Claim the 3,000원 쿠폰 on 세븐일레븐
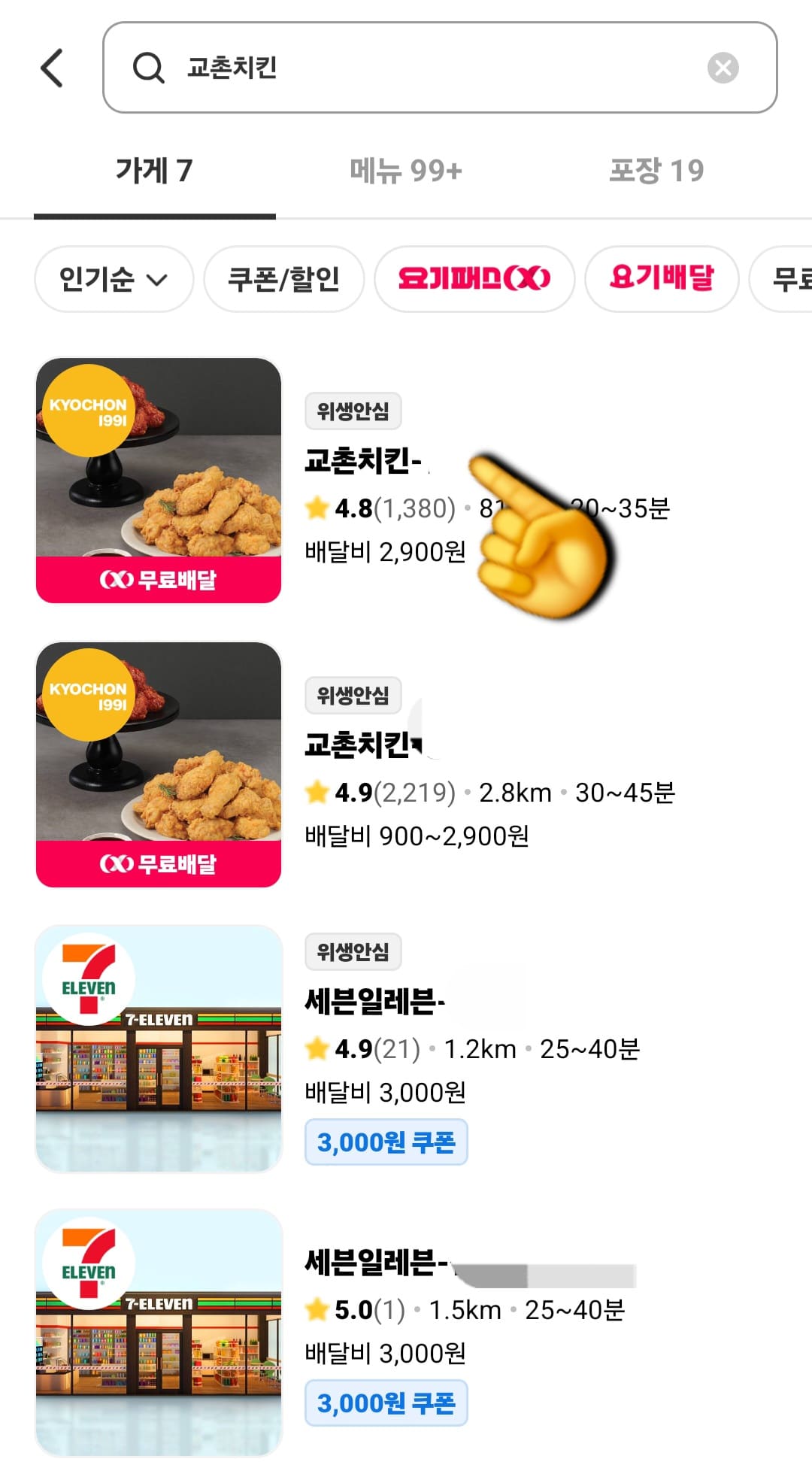Image resolution: width=812 pixels, height=1474 pixels. [x=386, y=1142]
